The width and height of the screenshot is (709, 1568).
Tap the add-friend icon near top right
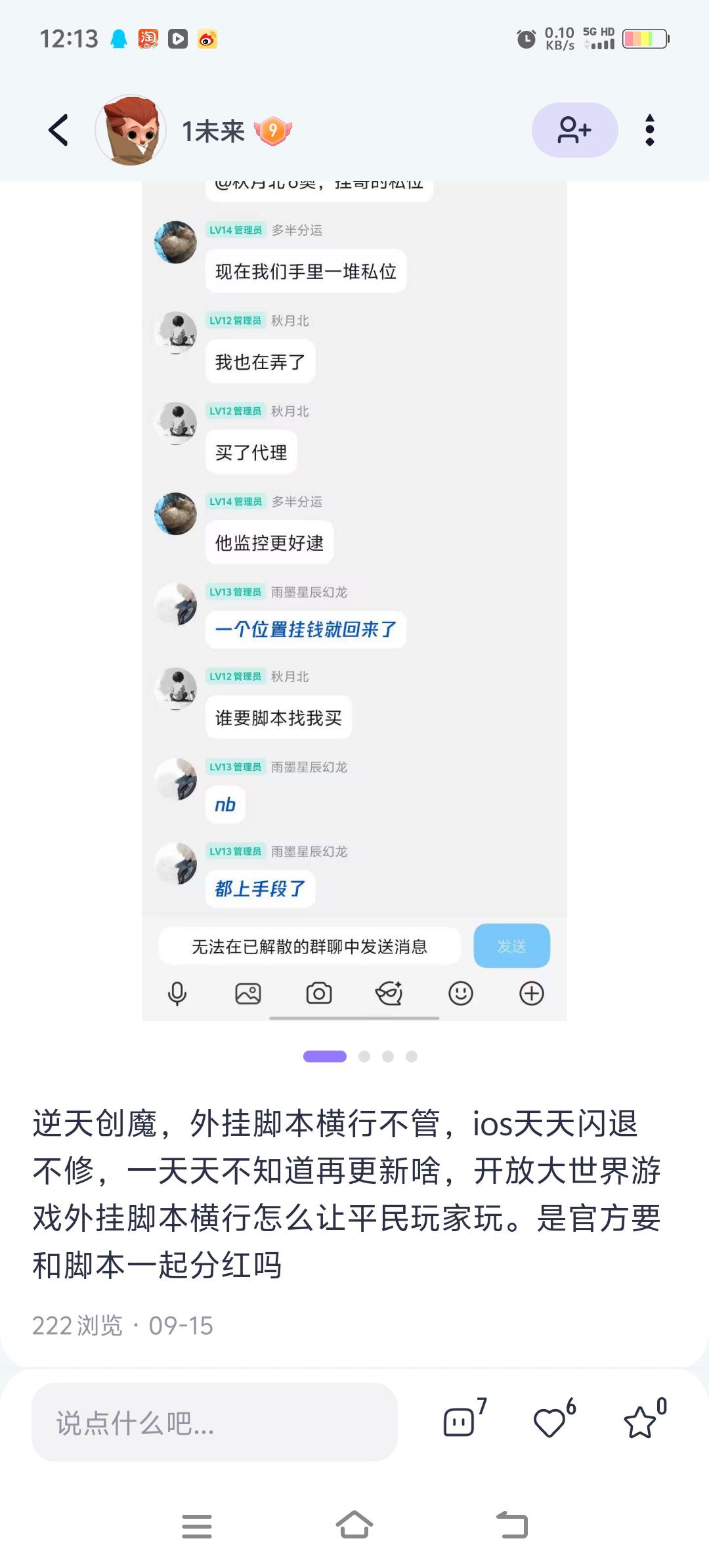(x=574, y=129)
